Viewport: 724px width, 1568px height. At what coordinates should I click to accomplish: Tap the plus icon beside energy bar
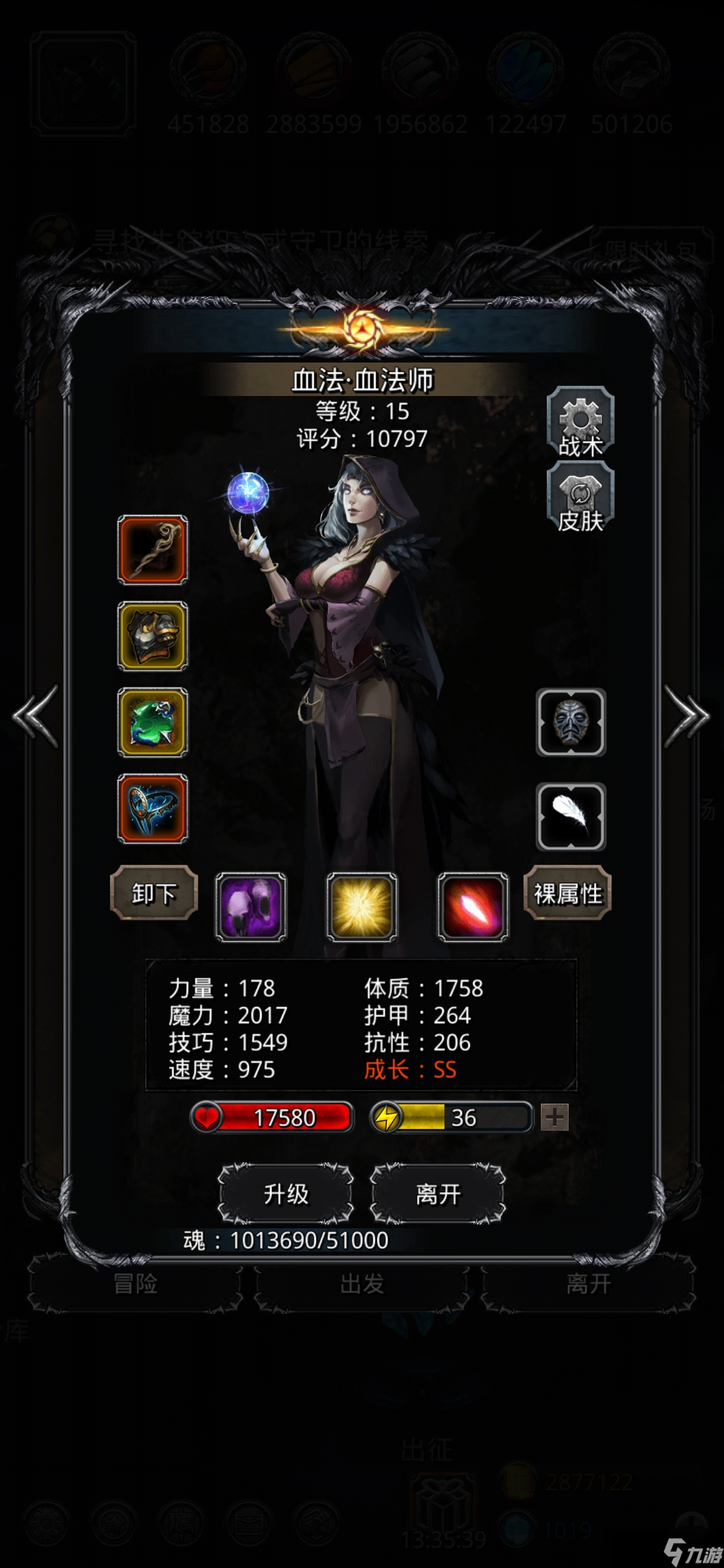[555, 1117]
